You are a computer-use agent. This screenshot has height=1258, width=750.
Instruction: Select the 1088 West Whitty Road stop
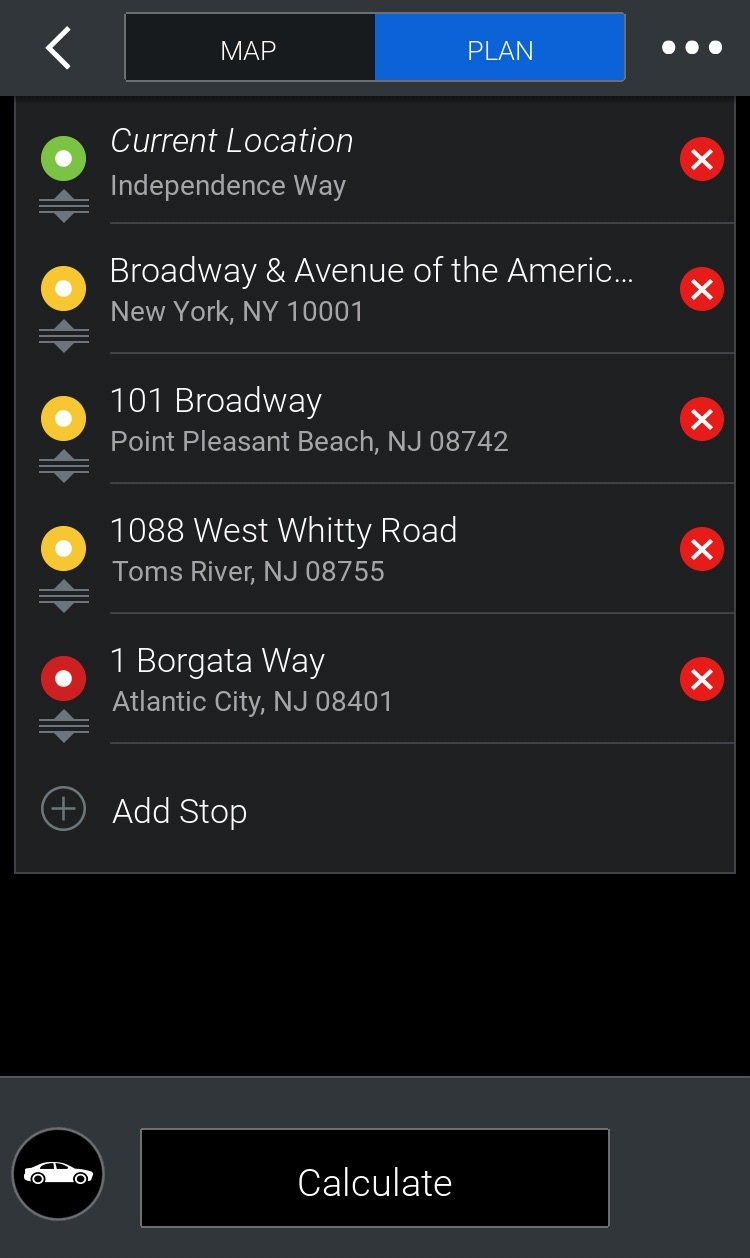[380, 549]
